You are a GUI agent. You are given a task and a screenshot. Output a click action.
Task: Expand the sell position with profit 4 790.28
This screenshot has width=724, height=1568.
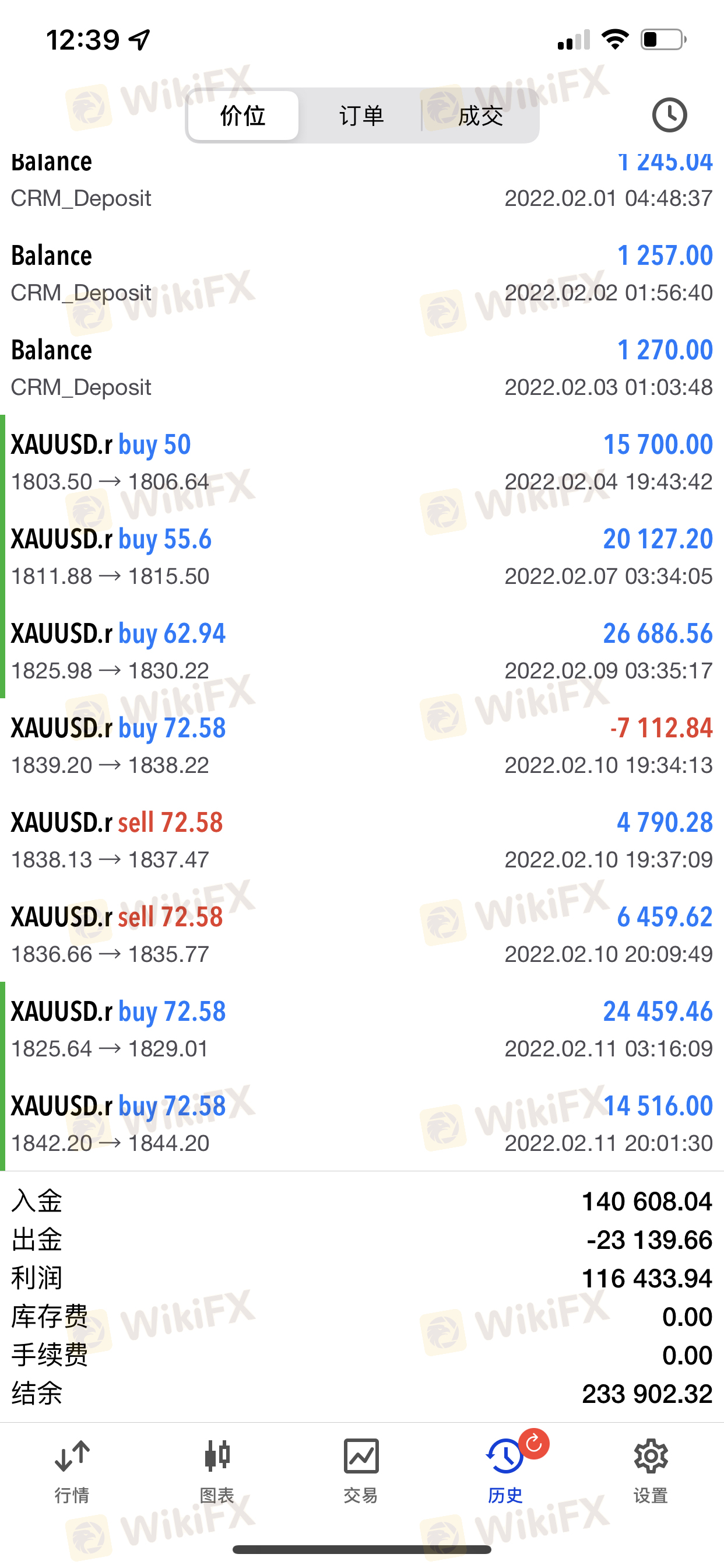click(362, 840)
